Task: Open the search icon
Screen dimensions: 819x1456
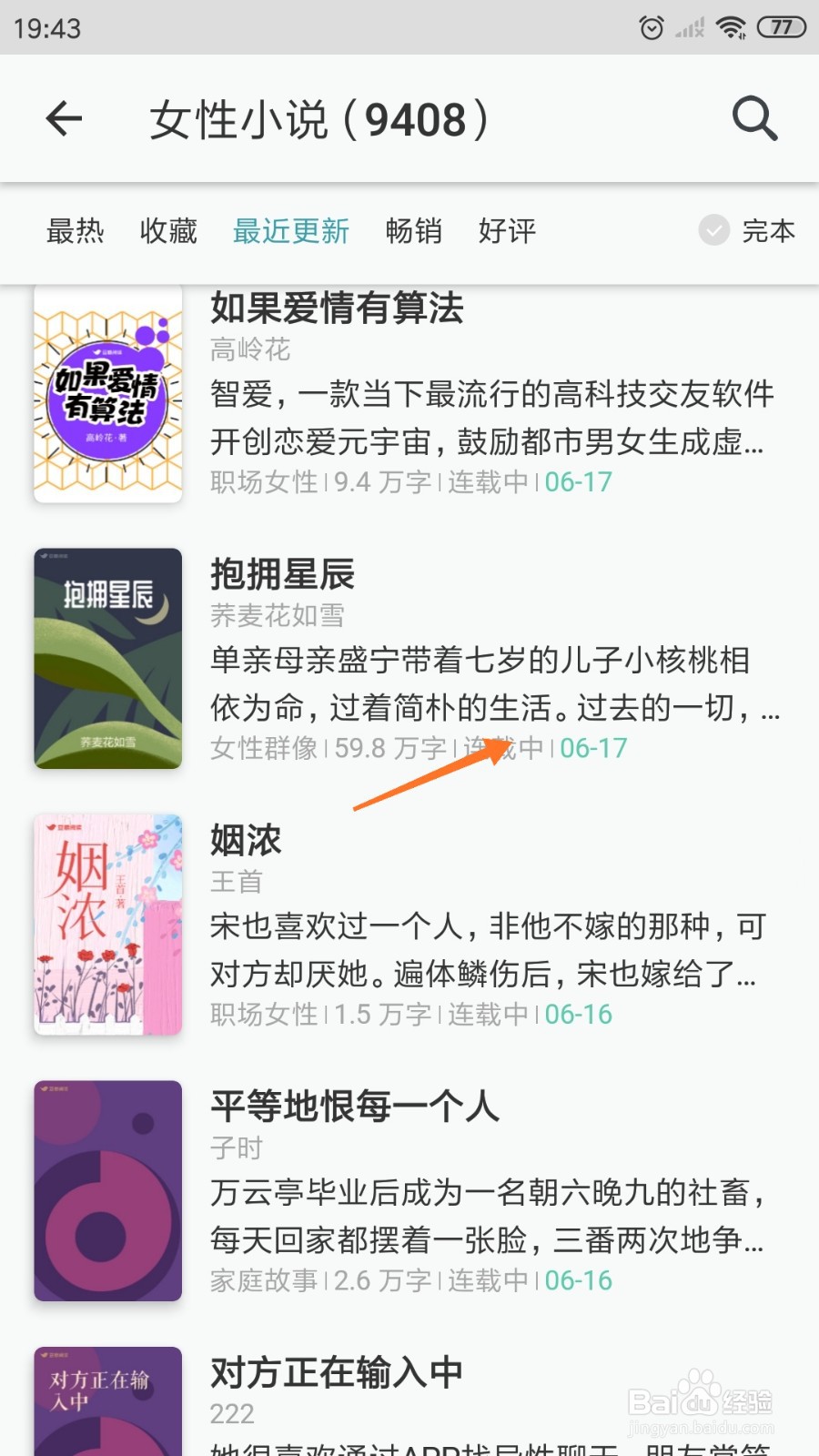Action: (753, 118)
